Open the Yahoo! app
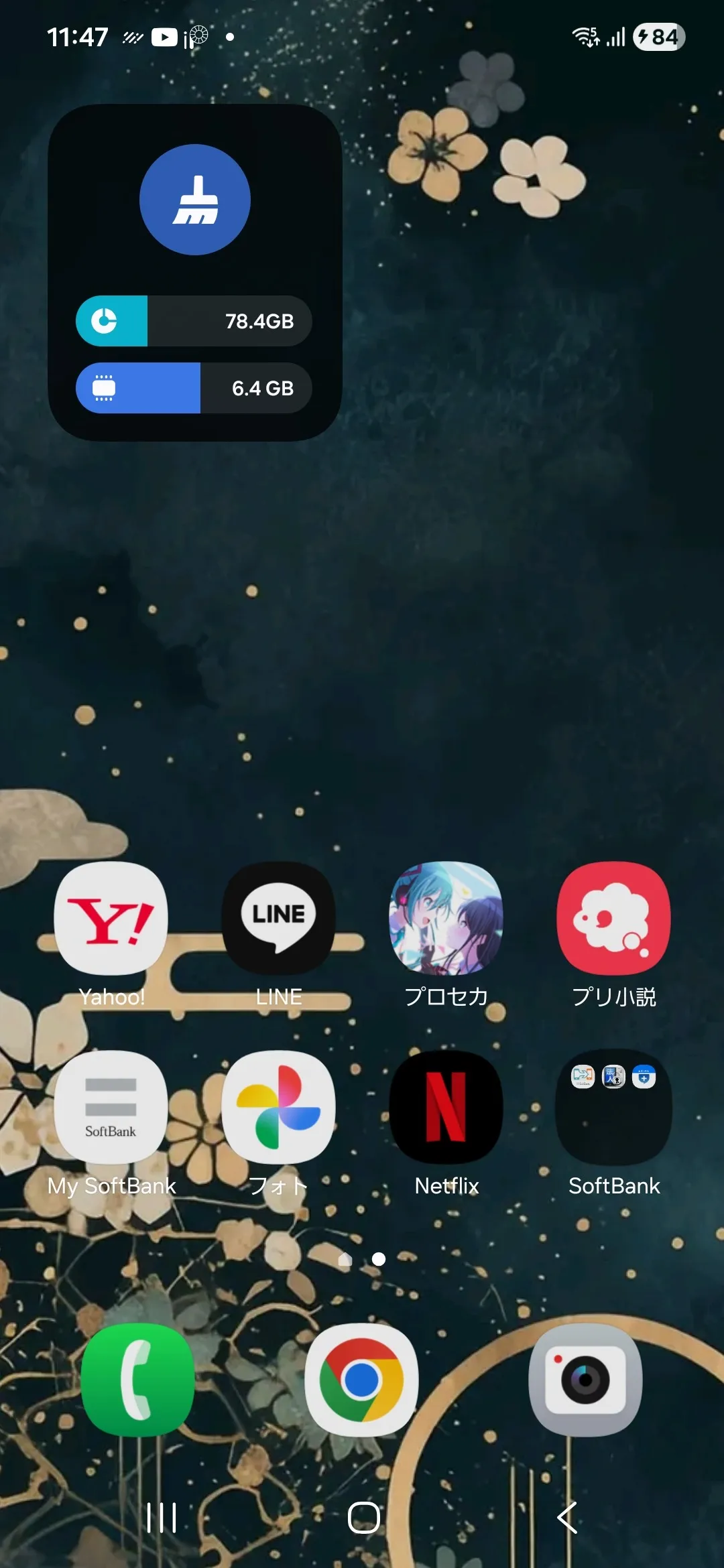Viewport: 724px width, 1568px height. [x=111, y=919]
